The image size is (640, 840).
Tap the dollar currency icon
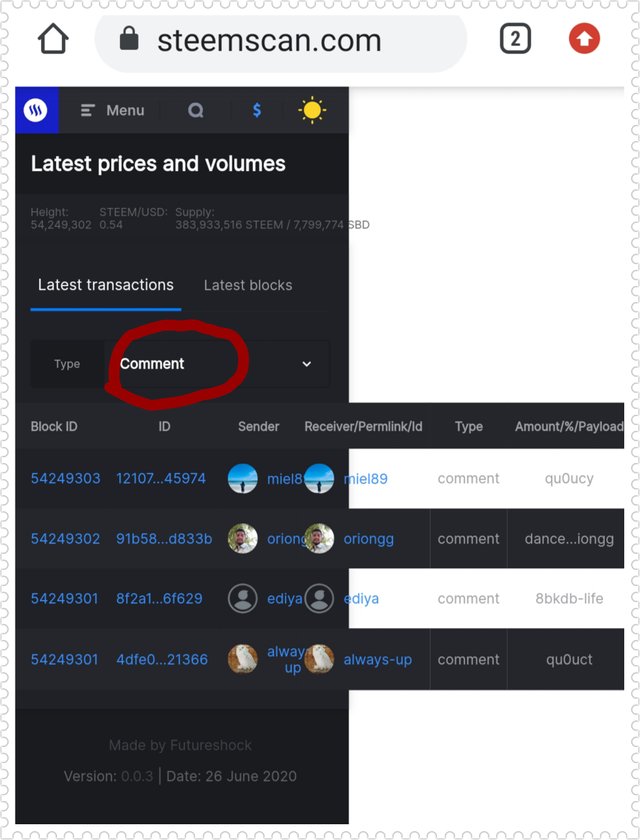(x=257, y=110)
